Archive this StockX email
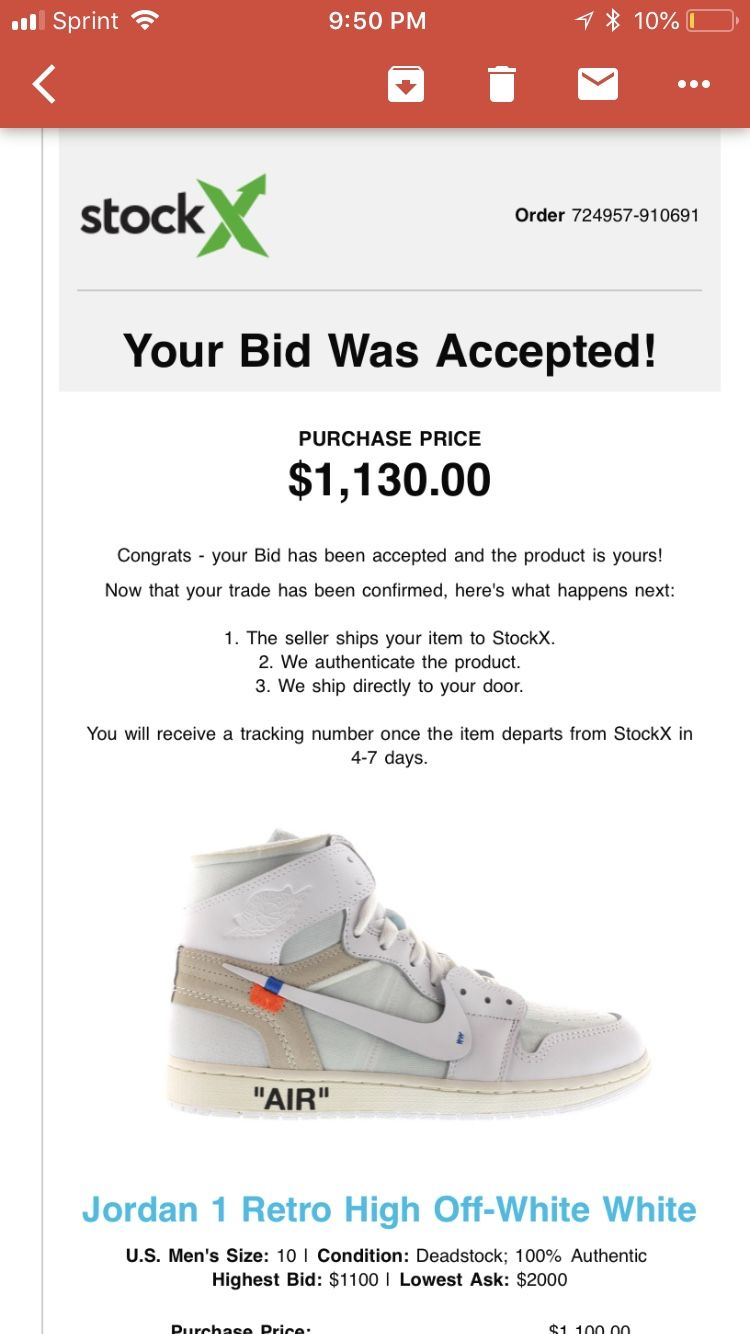This screenshot has height=1334, width=750. (x=405, y=84)
